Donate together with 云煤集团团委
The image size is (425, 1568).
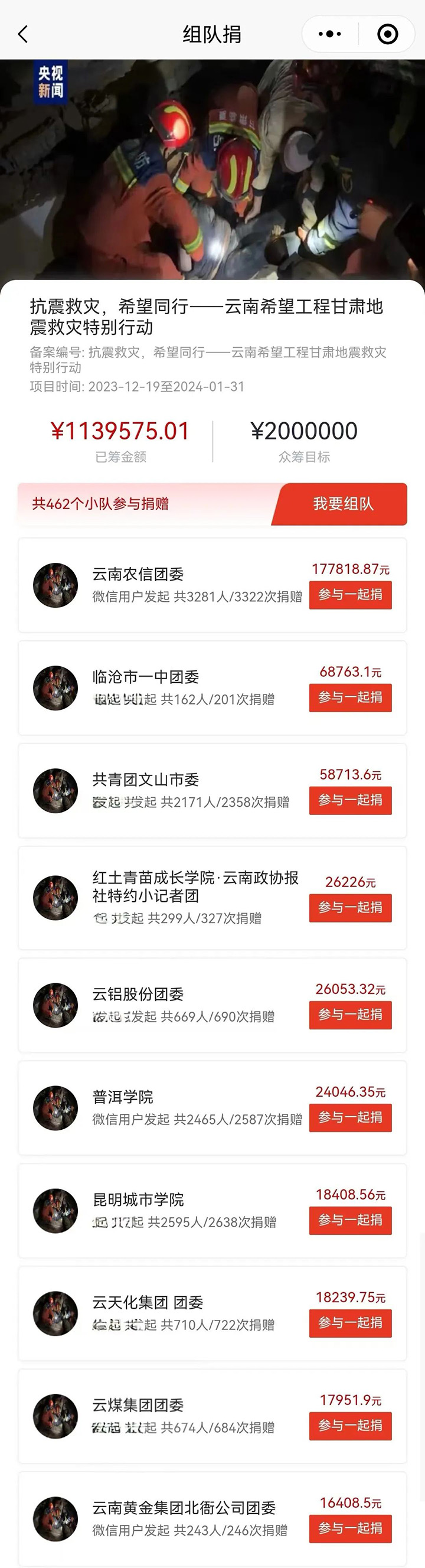point(350,1426)
